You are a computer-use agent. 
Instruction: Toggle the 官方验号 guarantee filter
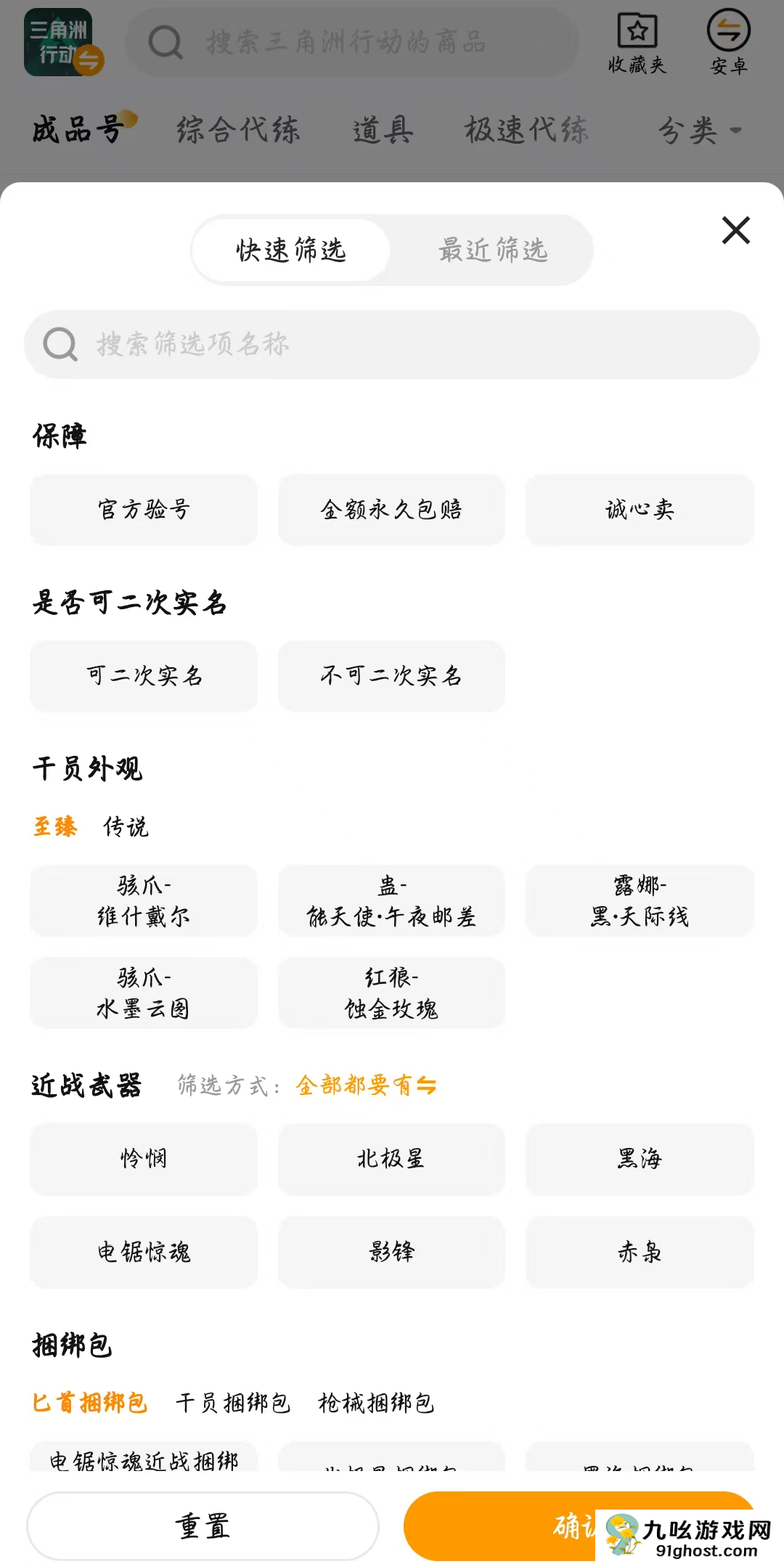point(142,509)
